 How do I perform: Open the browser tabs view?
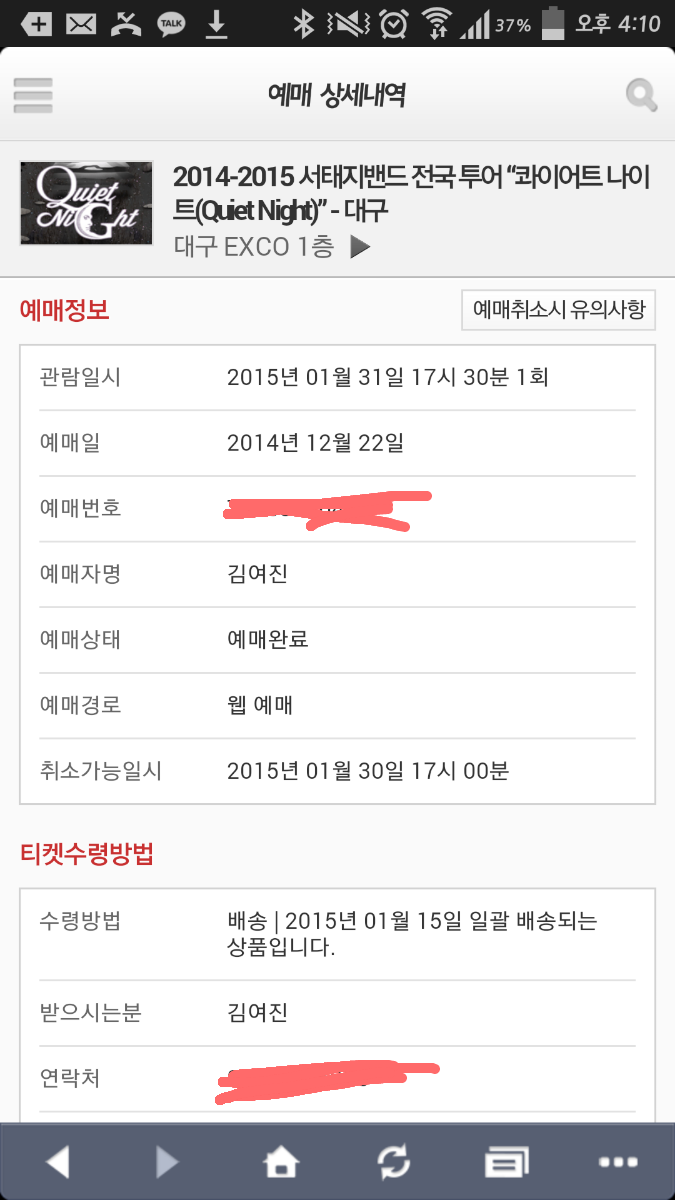pyautogui.click(x=506, y=1162)
